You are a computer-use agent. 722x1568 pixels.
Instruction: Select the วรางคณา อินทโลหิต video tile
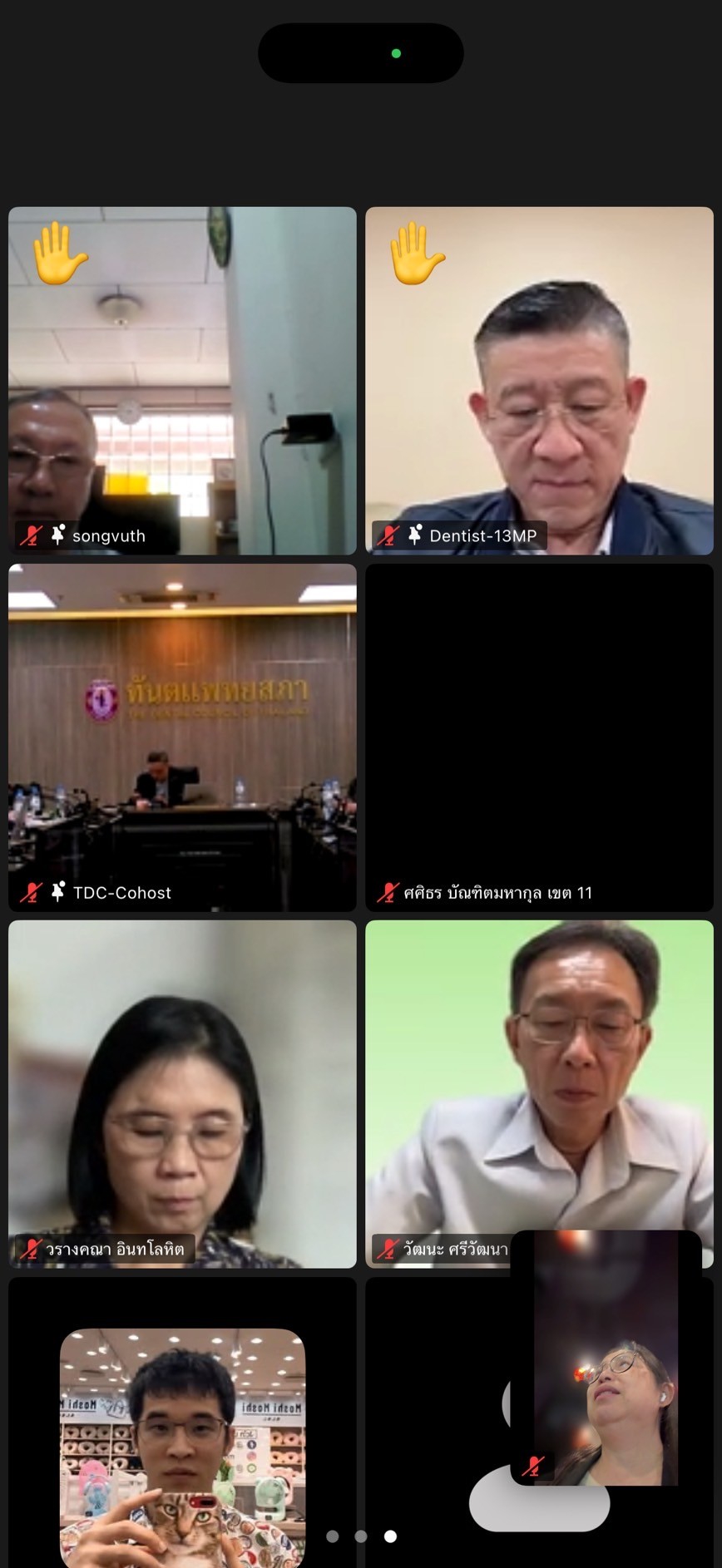(182, 1094)
